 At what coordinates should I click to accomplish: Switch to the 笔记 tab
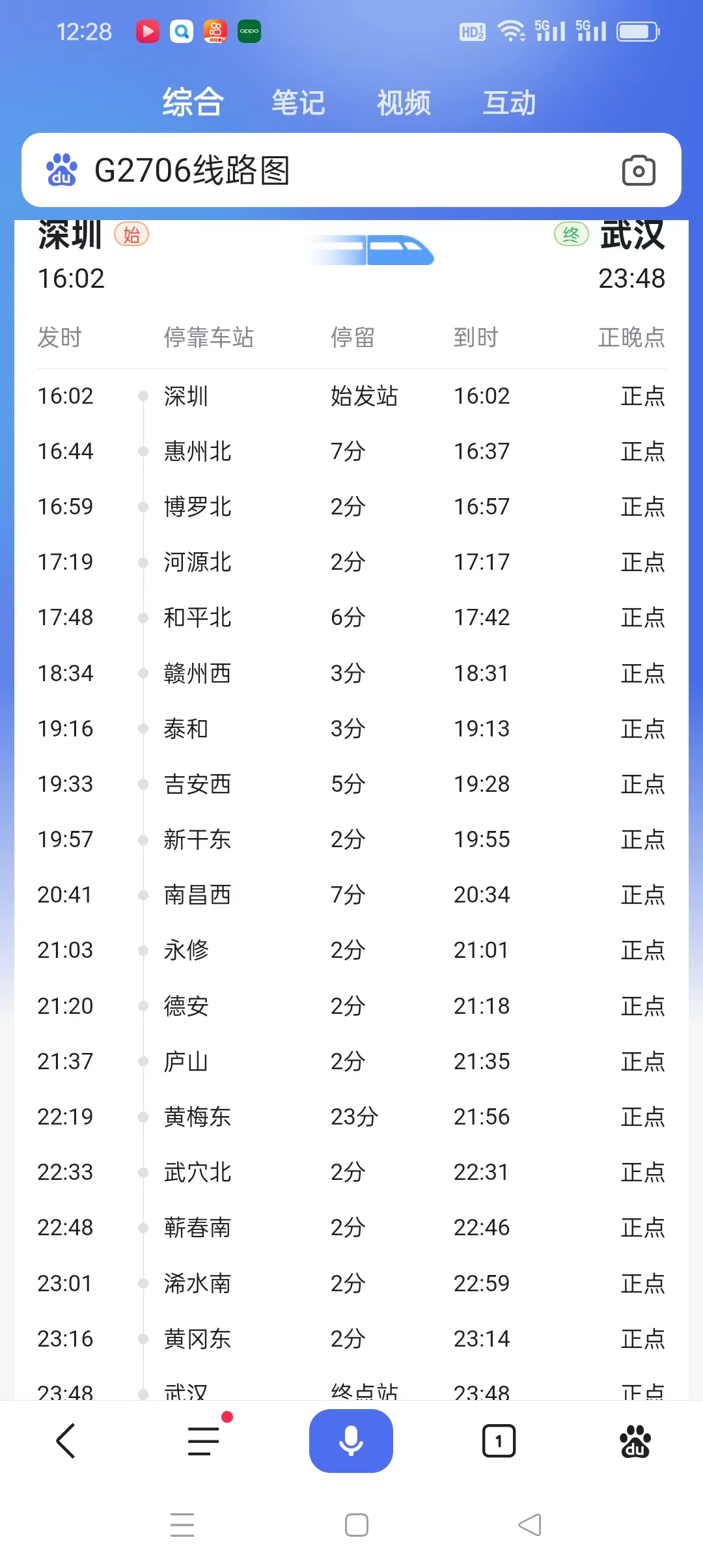pos(298,102)
